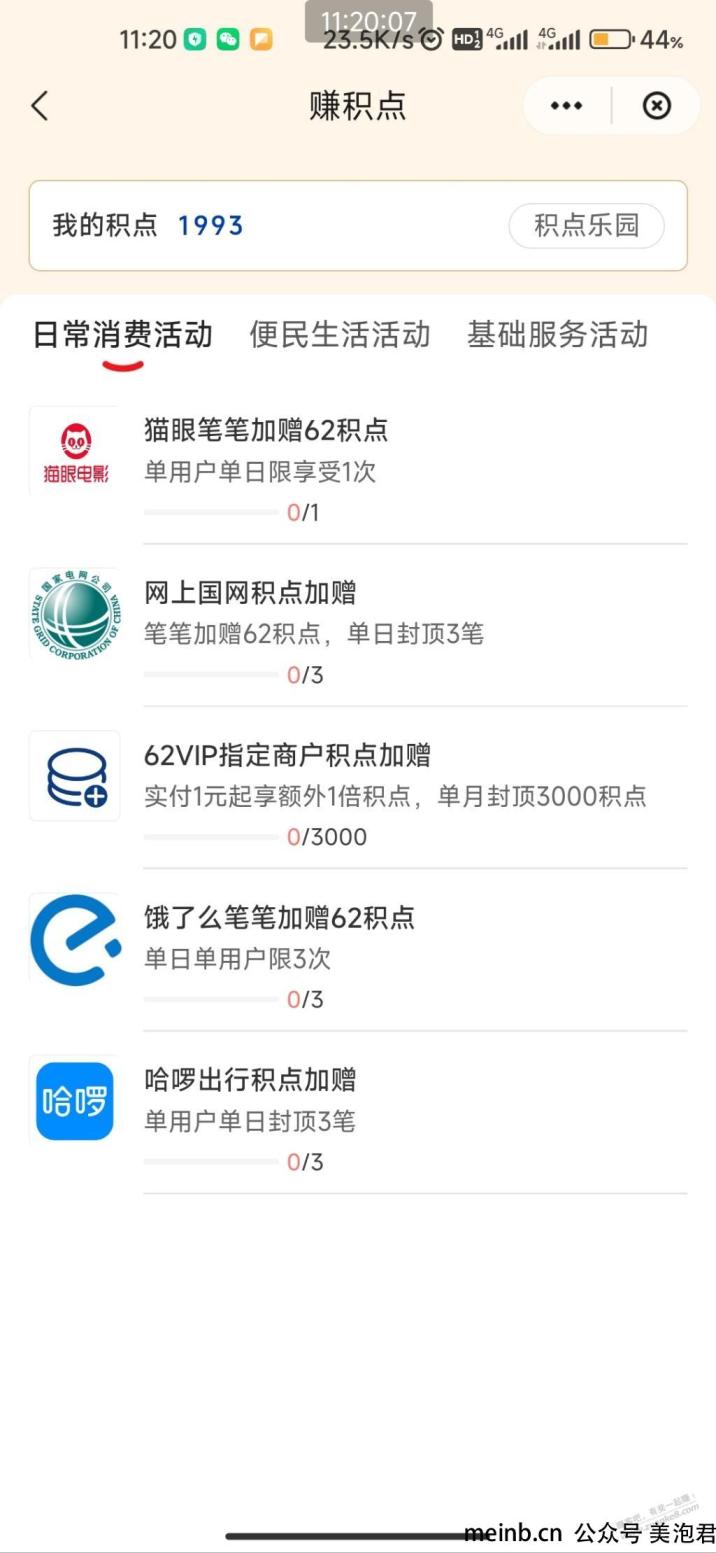
Task: Go back using the top-left arrow
Action: coord(40,106)
